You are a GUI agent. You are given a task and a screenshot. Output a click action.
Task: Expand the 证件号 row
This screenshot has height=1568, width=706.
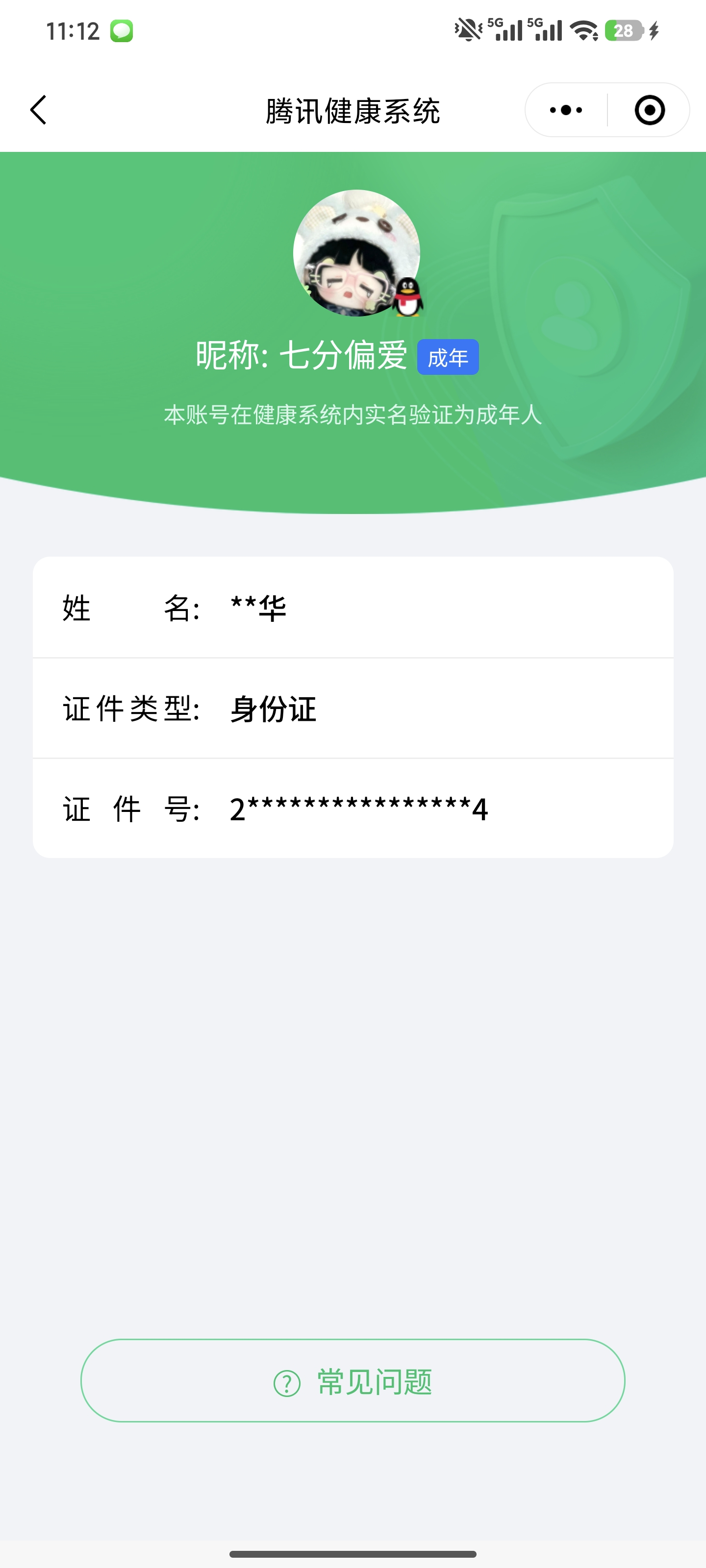tap(353, 808)
